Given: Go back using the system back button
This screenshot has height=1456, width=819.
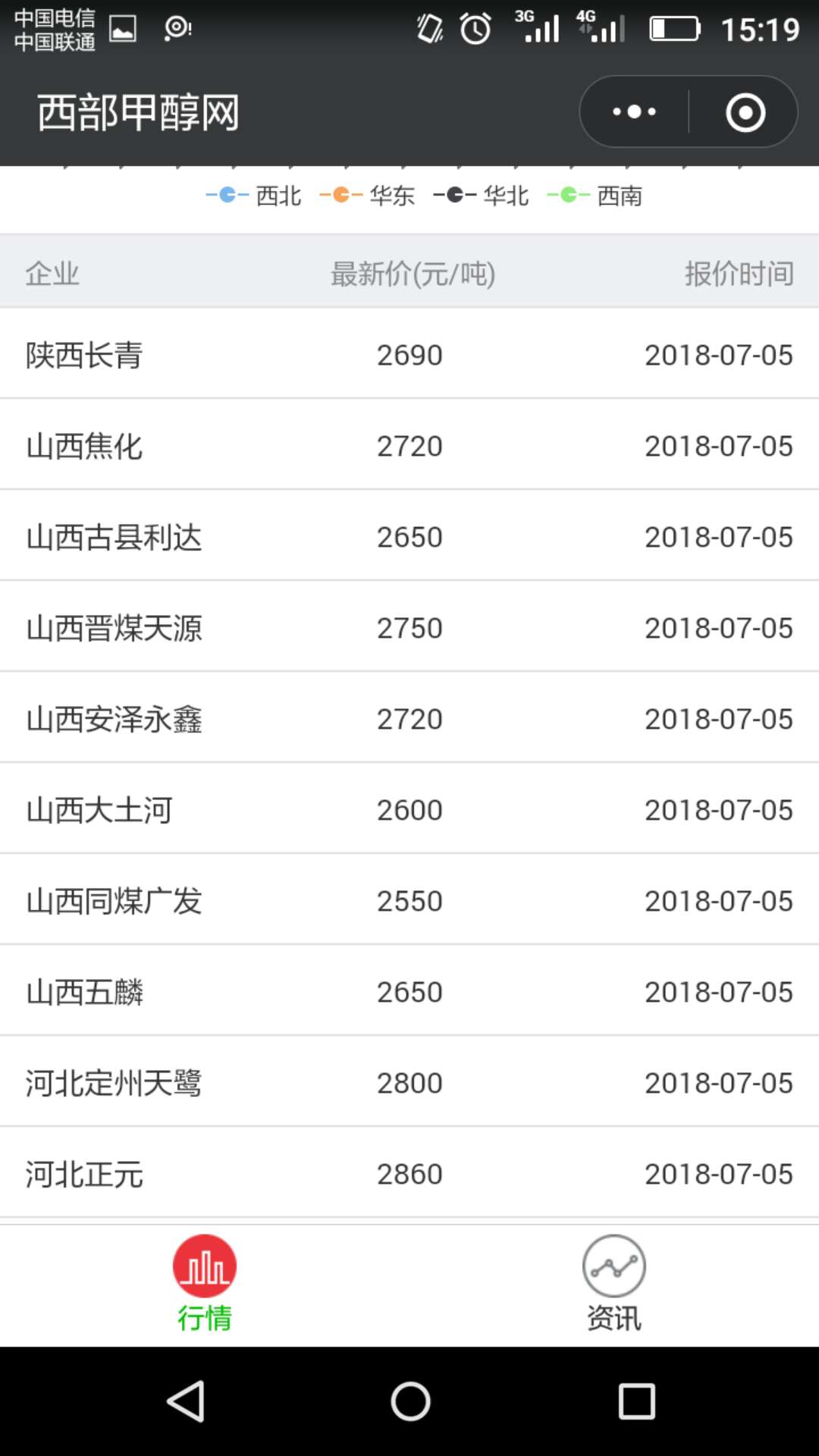Looking at the screenshot, I should [x=186, y=1401].
